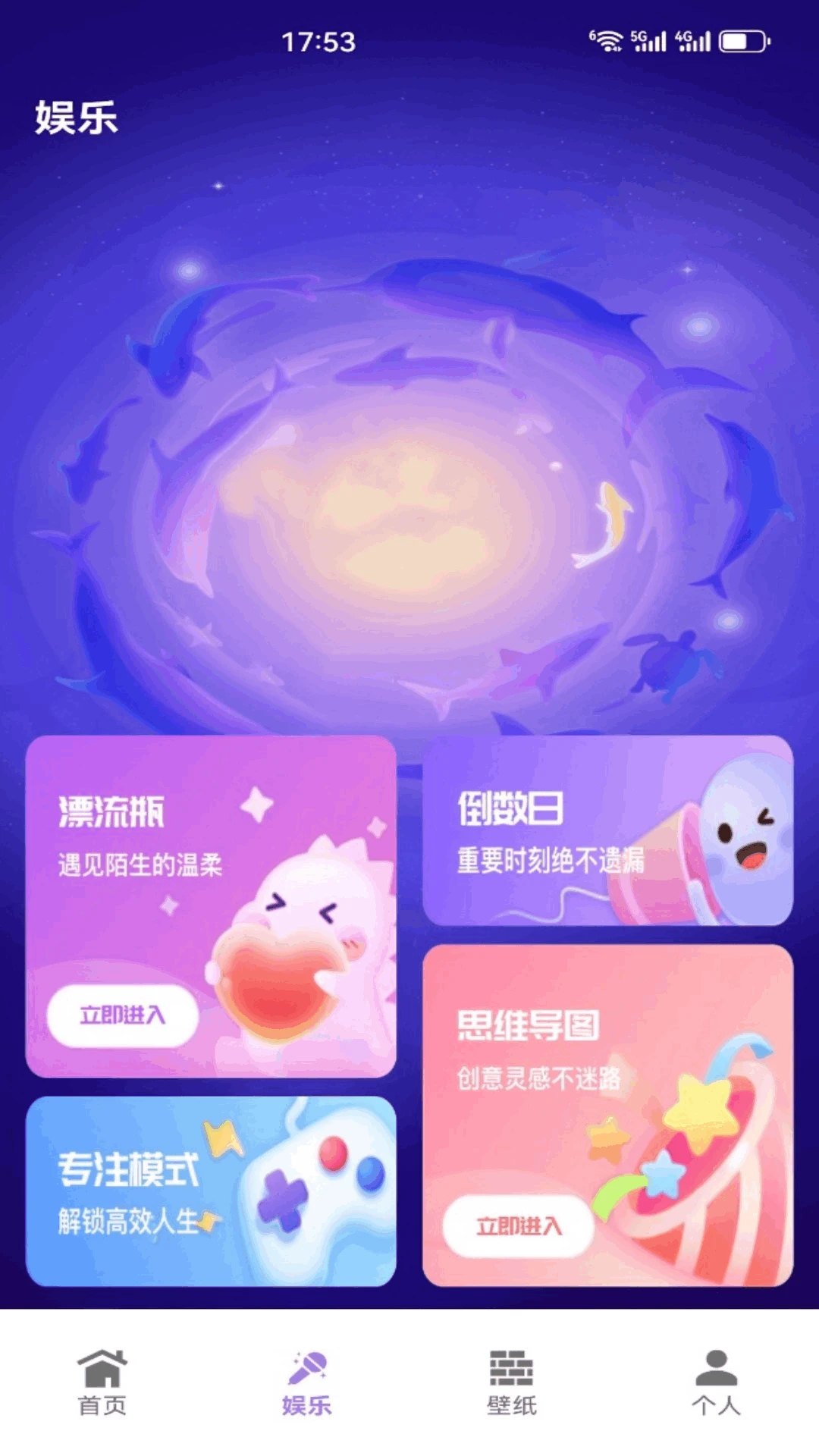
Task: Open the 个人 profile tab
Action: coord(717,1382)
